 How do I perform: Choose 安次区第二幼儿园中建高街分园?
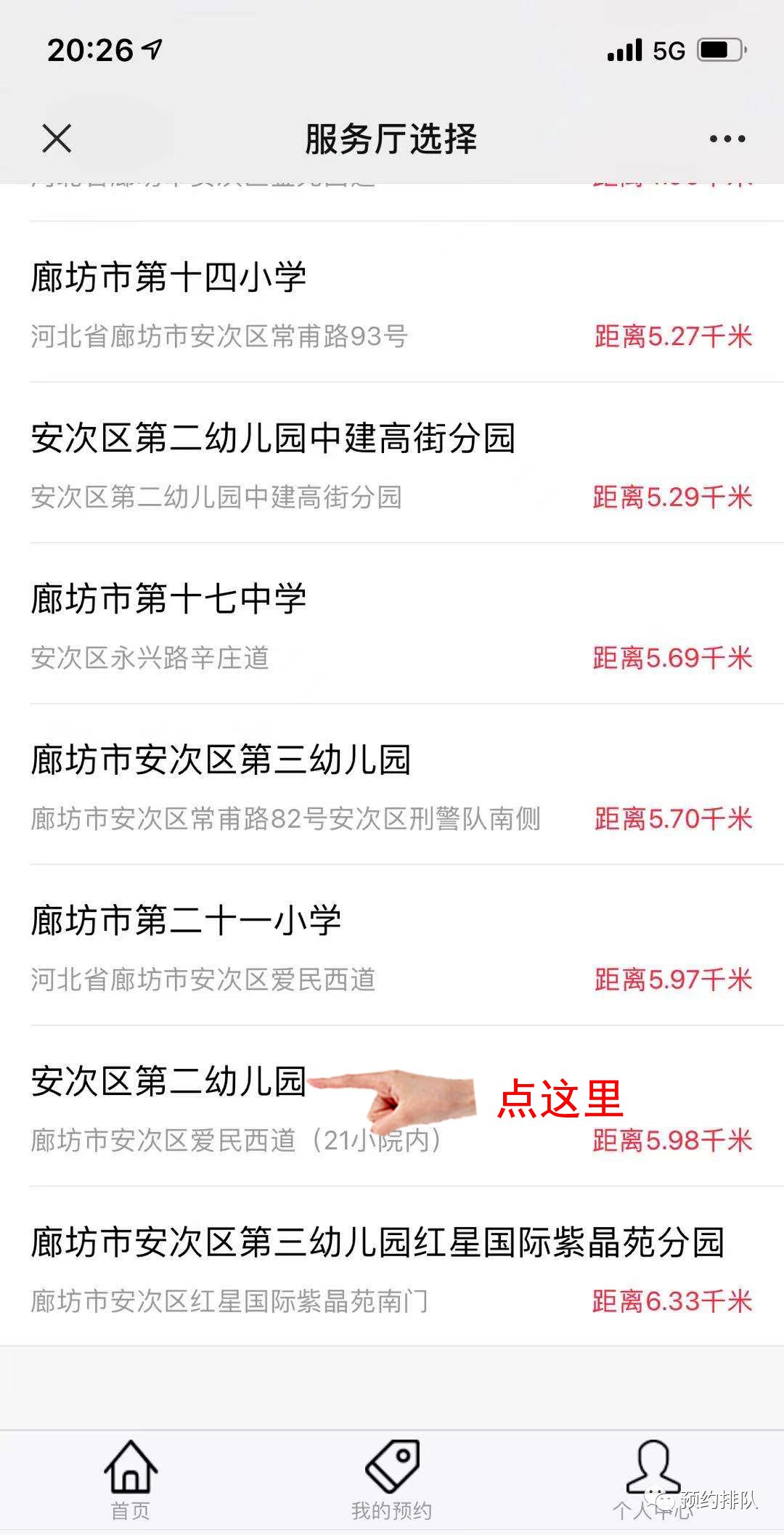click(x=273, y=439)
